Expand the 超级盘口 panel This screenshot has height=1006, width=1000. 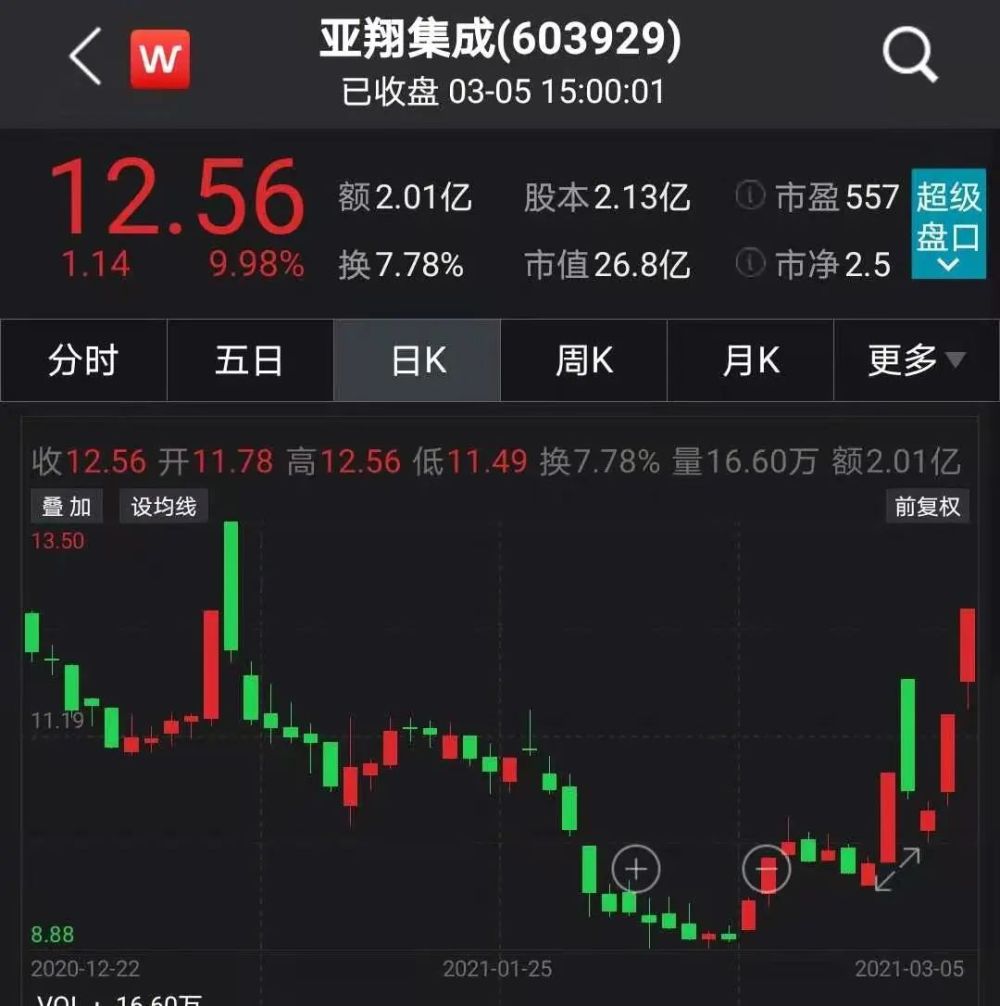[x=949, y=224]
